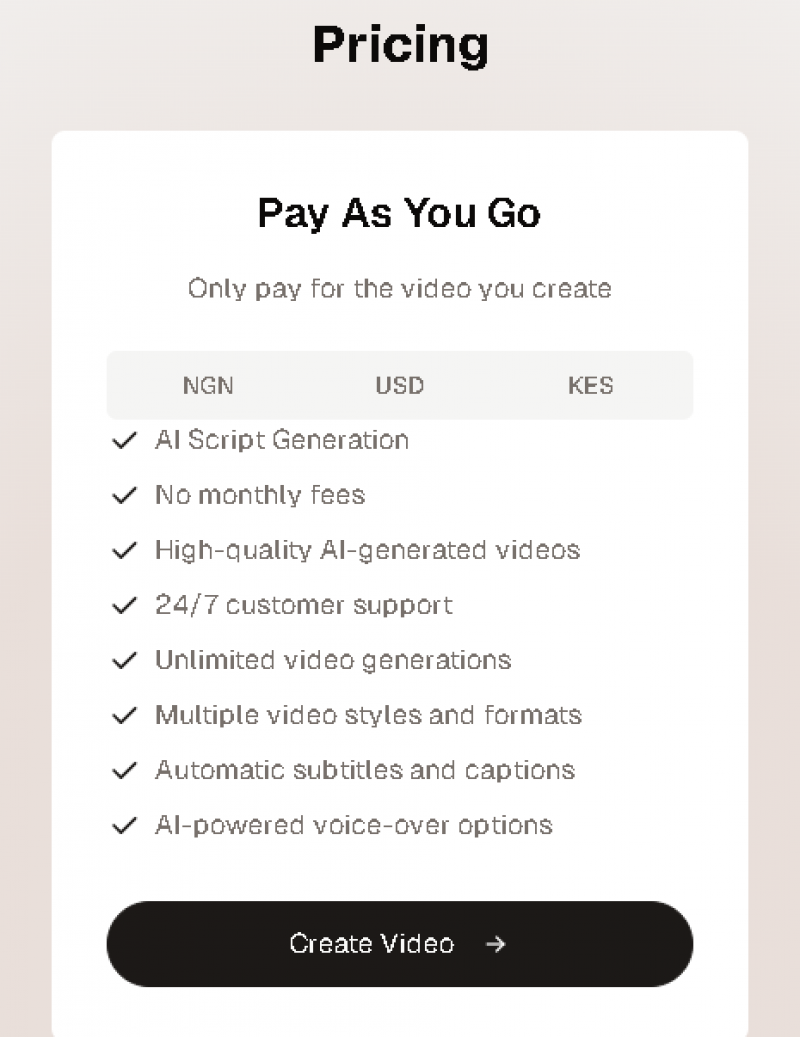The width and height of the screenshot is (800, 1037).
Task: Click the checkmark beside 24/7 customer support
Action: coord(124,605)
